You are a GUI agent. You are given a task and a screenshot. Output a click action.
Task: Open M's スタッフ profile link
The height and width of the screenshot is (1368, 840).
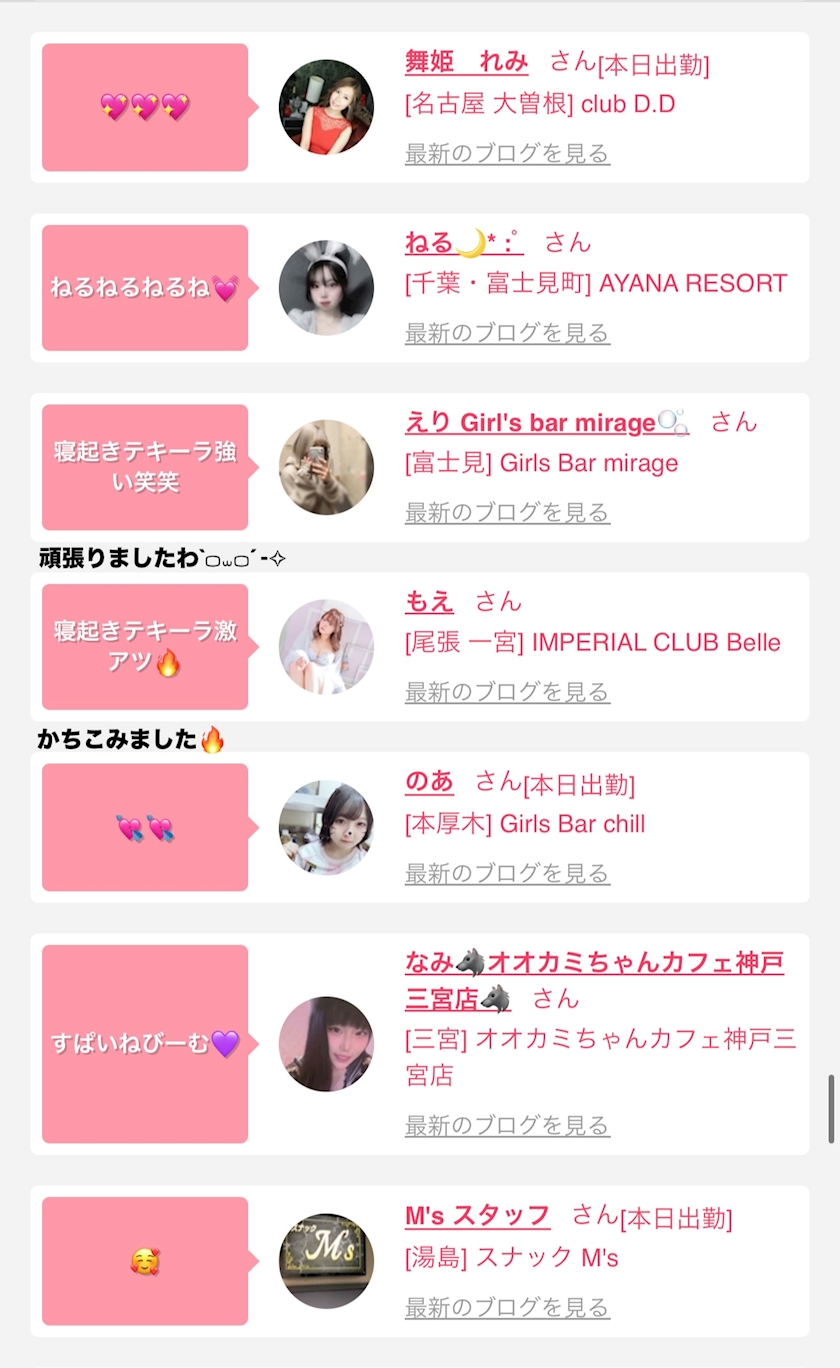click(477, 1215)
